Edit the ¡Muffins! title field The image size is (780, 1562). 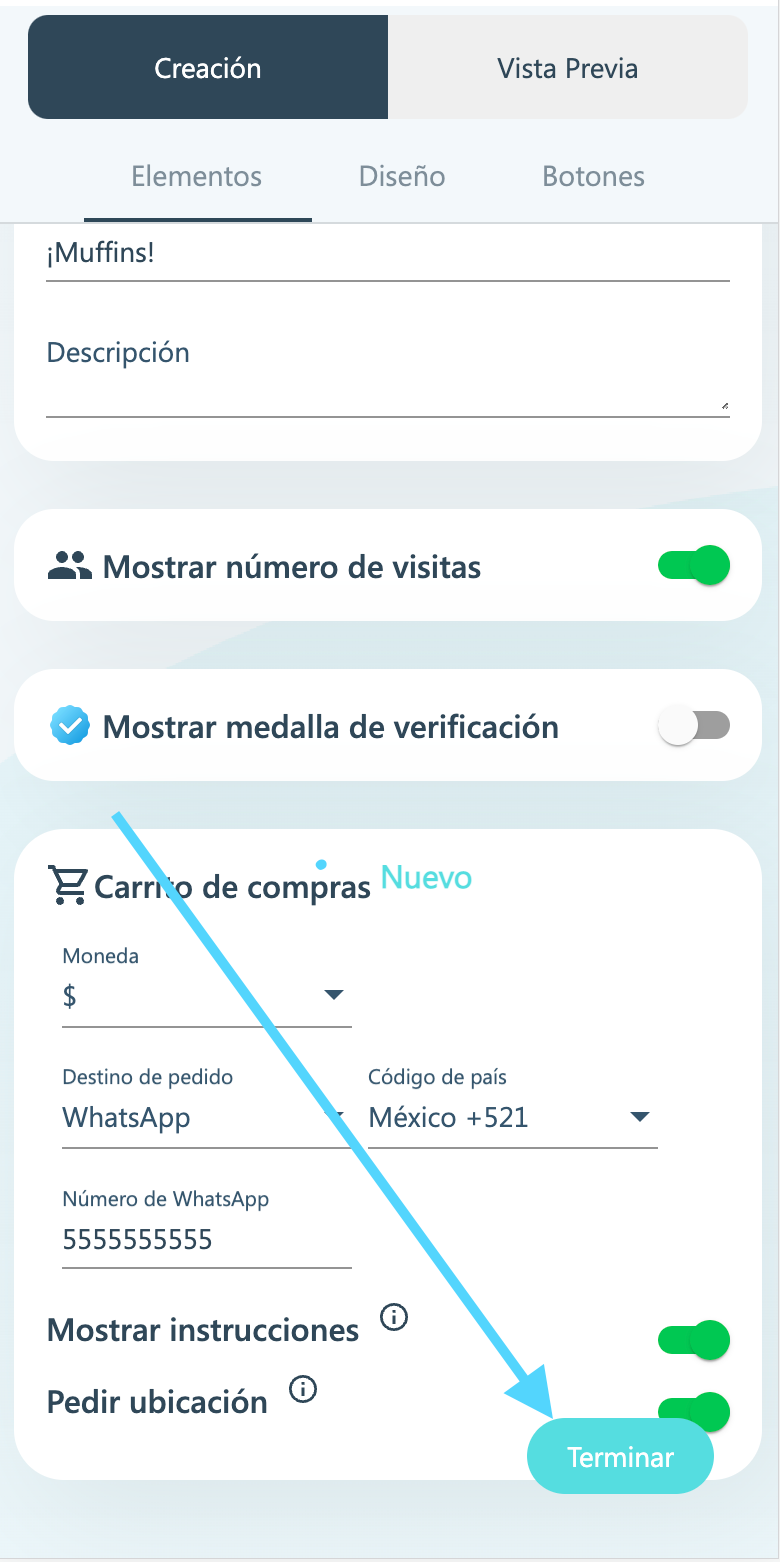[x=387, y=254]
